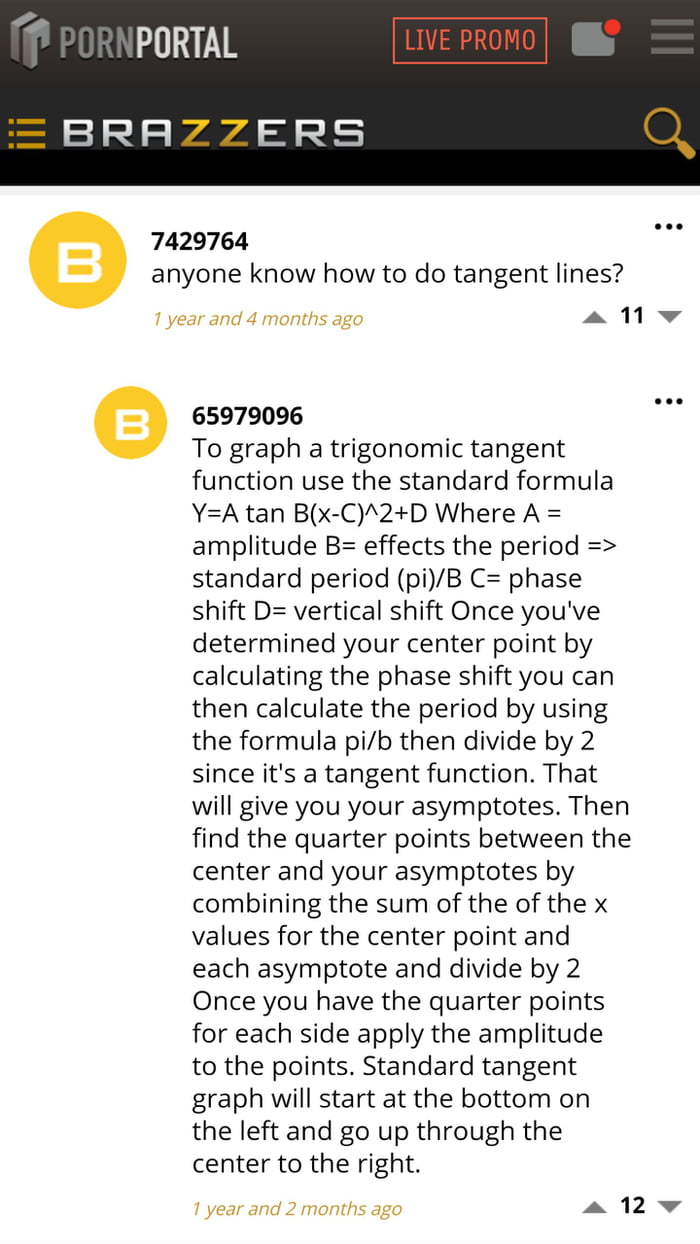
Task: View the profile of user 65979096
Action: [247, 416]
